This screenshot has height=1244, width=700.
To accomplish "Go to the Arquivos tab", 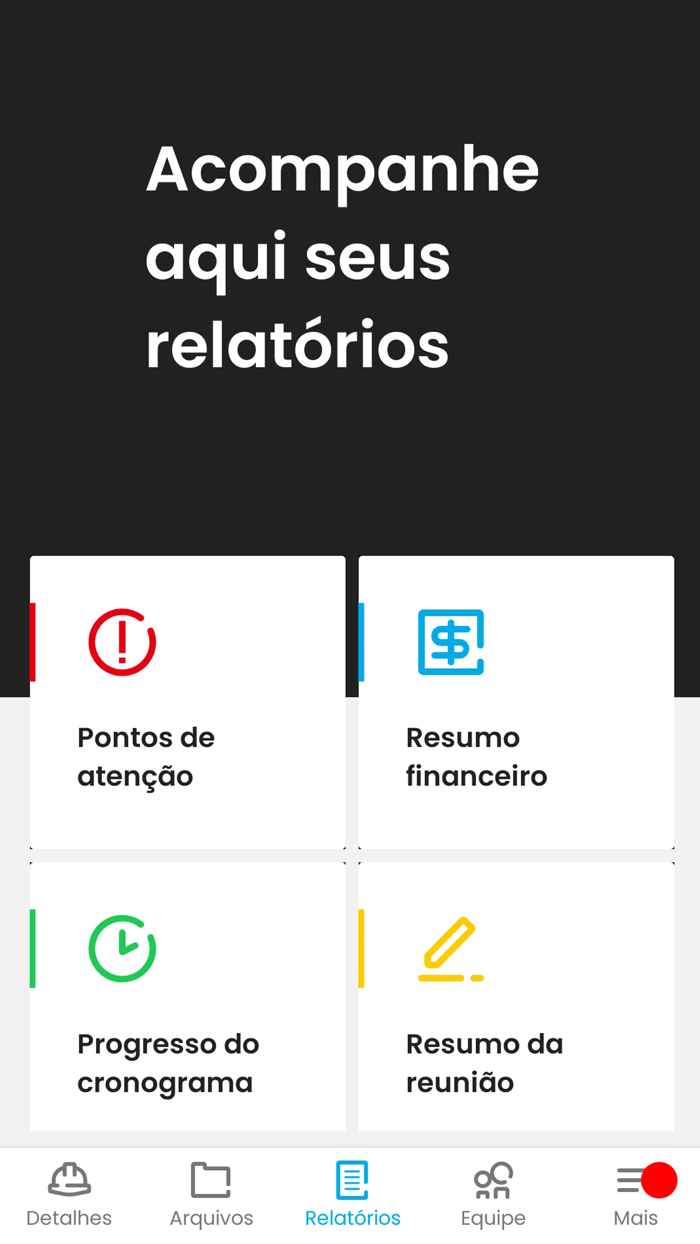I will [211, 1195].
